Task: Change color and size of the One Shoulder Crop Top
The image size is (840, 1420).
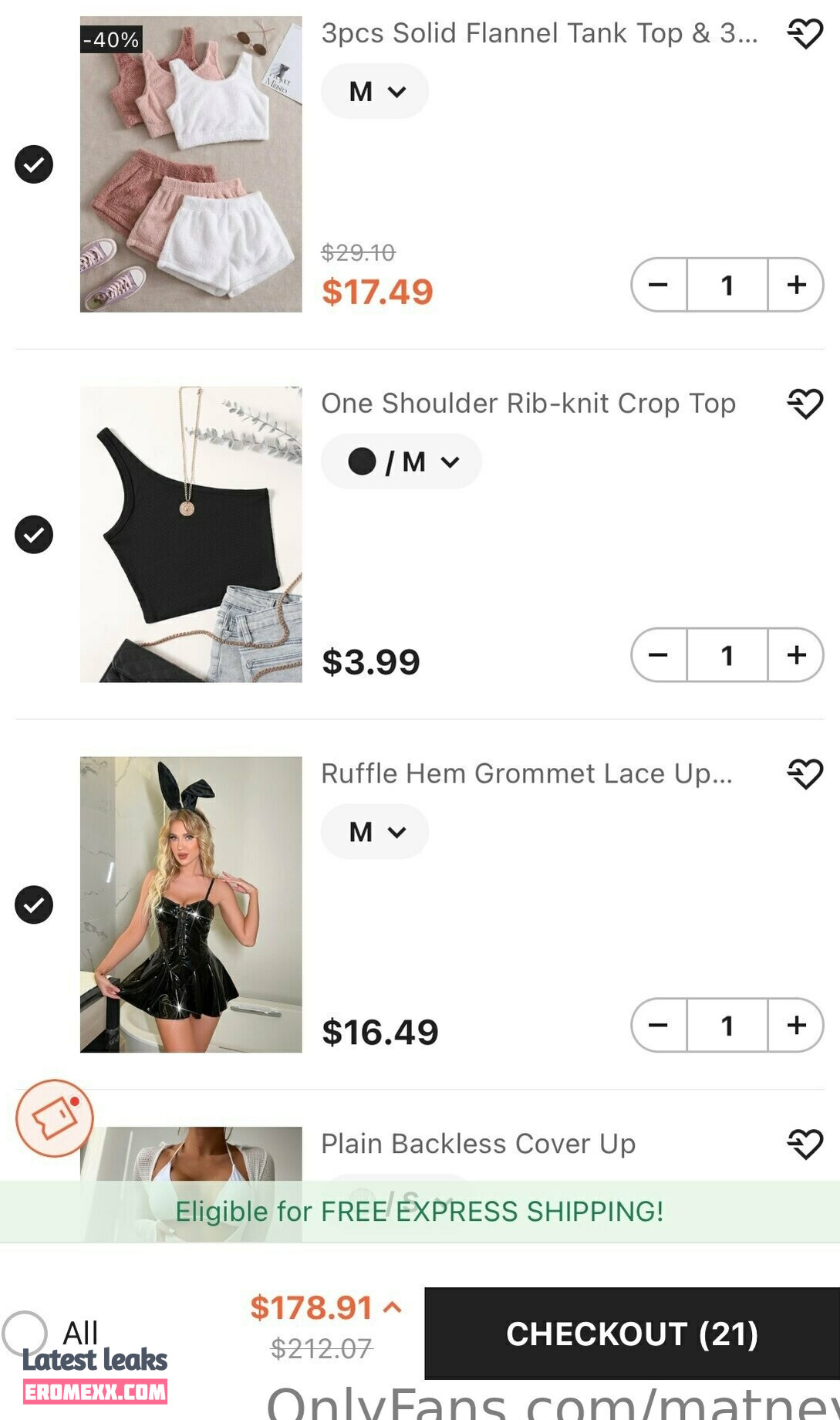Action: point(401,461)
